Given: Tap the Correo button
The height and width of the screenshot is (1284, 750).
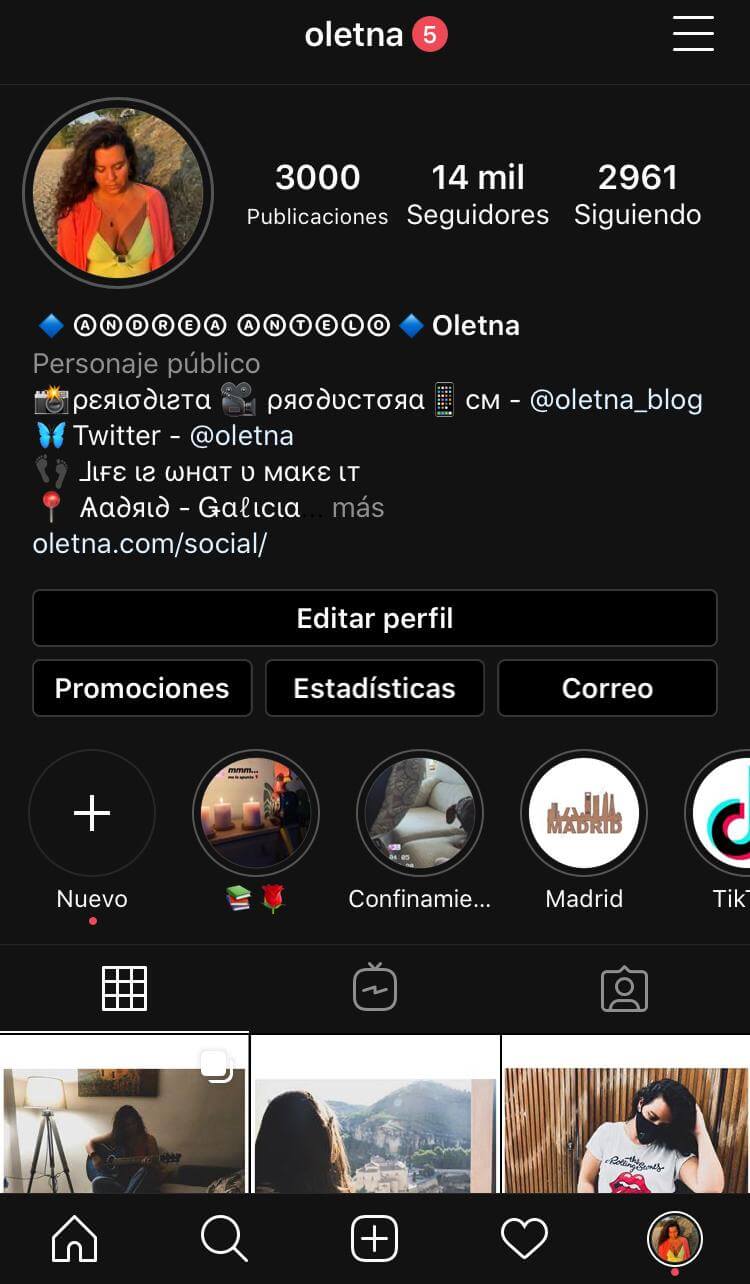Looking at the screenshot, I should point(607,688).
